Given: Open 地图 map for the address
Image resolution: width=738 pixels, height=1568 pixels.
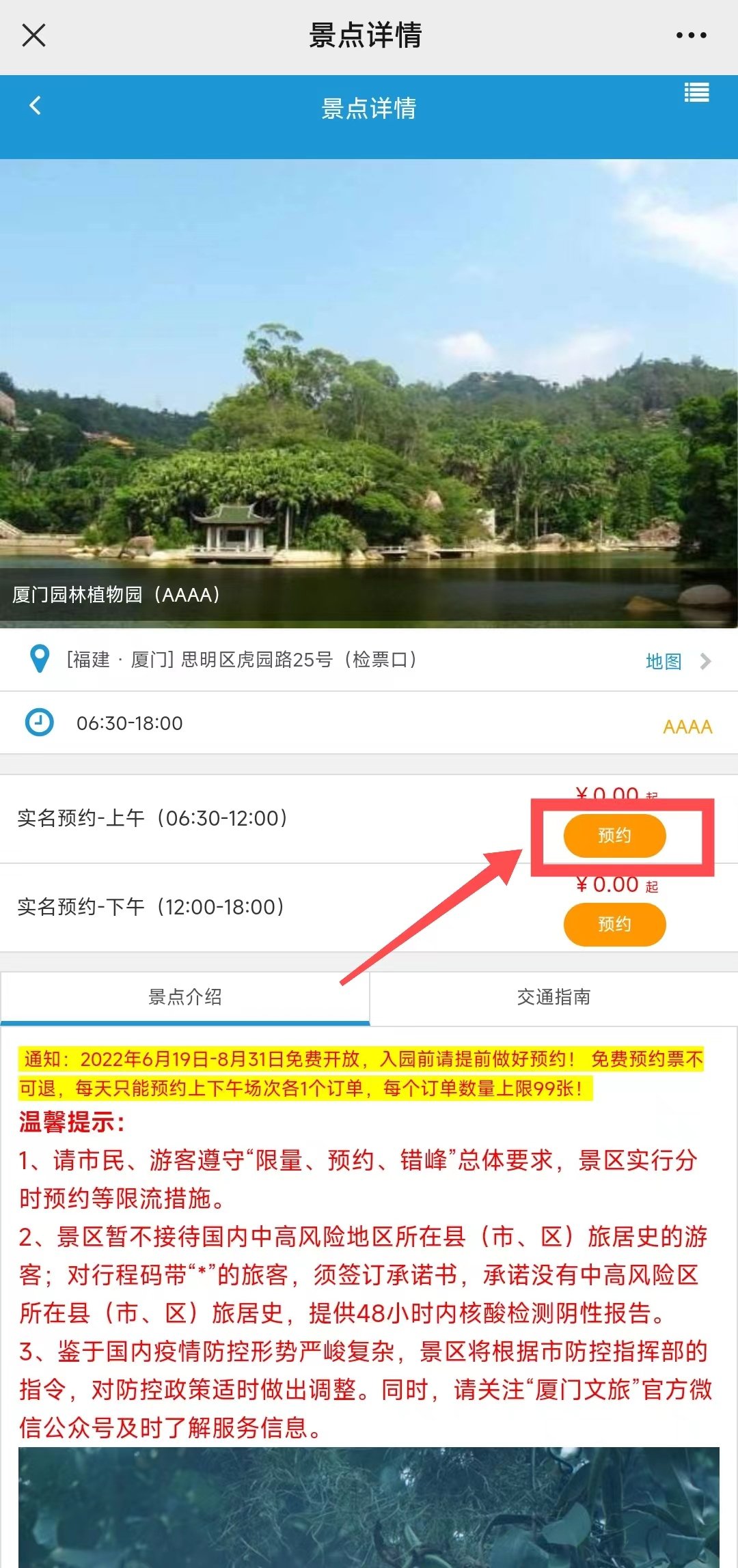Looking at the screenshot, I should [664, 660].
